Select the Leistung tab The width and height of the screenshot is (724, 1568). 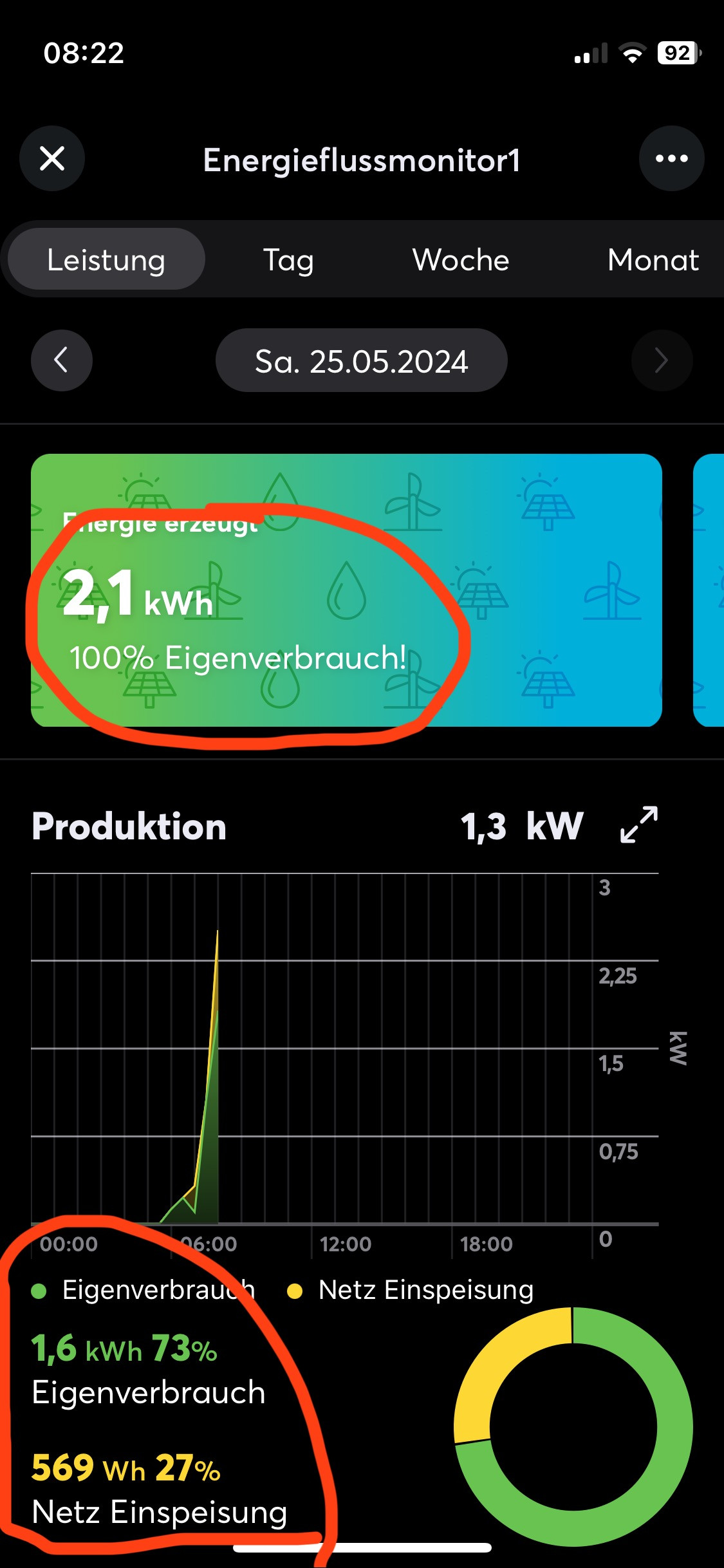106,260
